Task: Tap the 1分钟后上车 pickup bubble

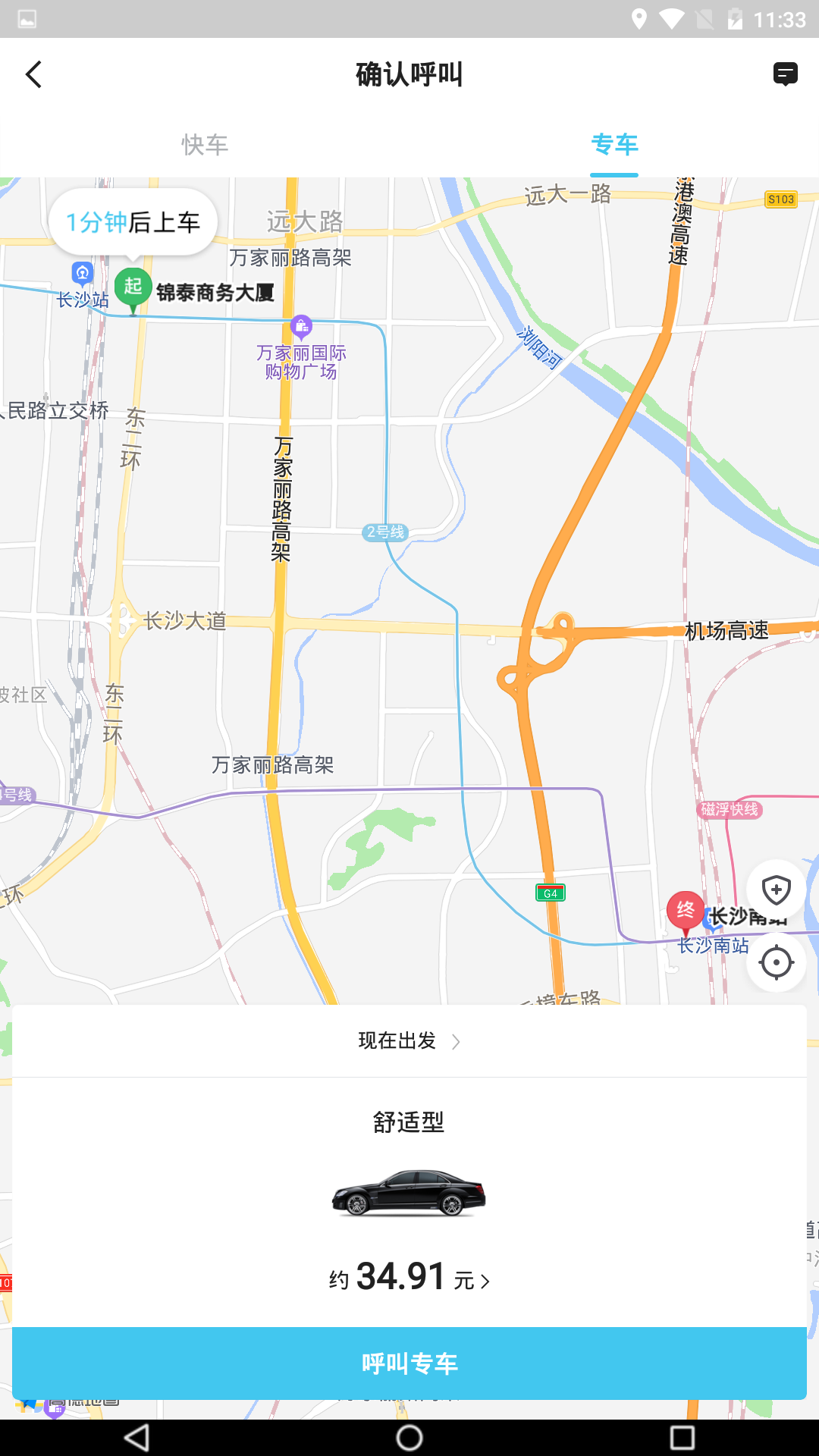Action: 133,221
